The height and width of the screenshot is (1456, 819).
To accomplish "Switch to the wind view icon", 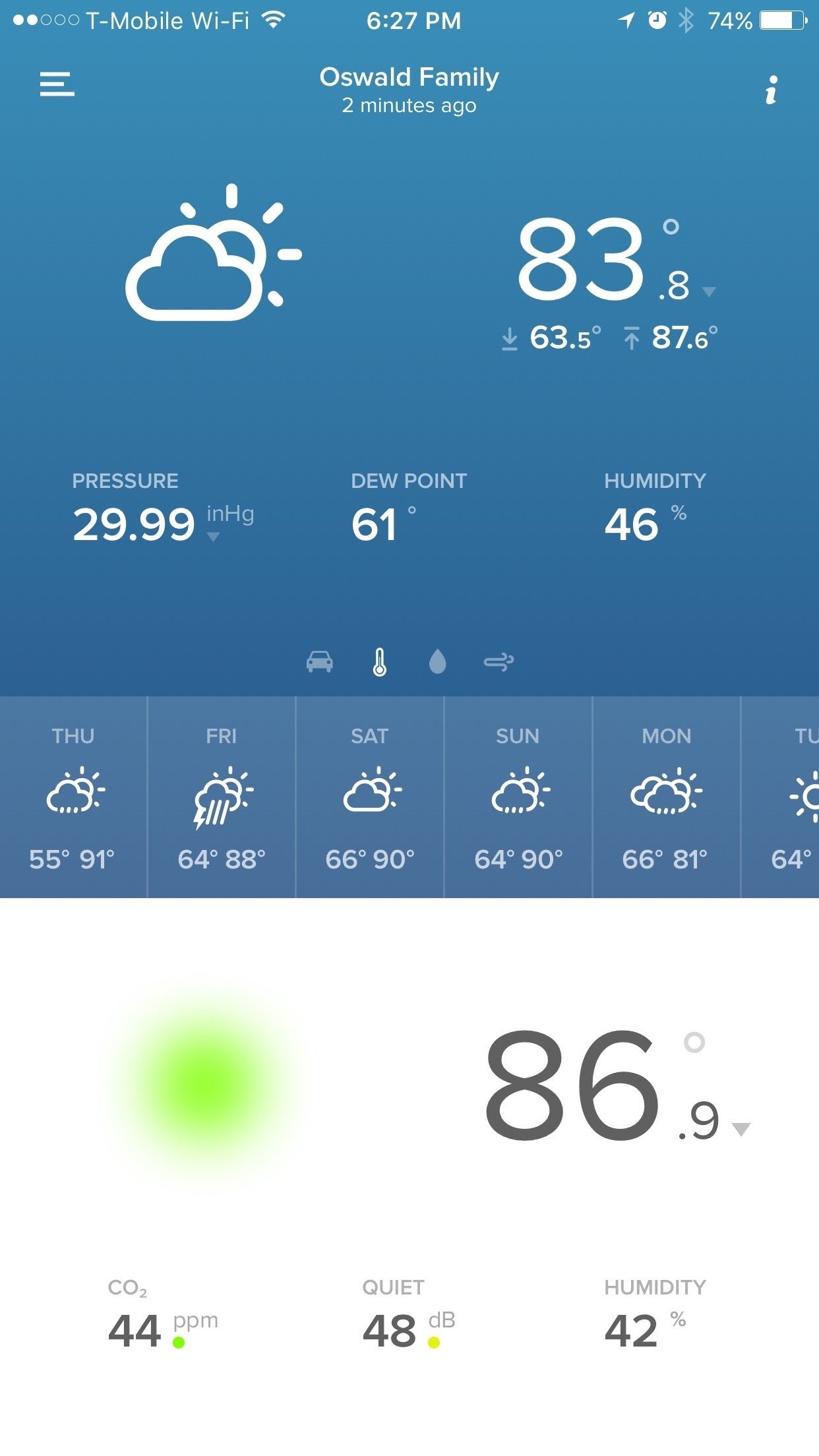I will [499, 661].
